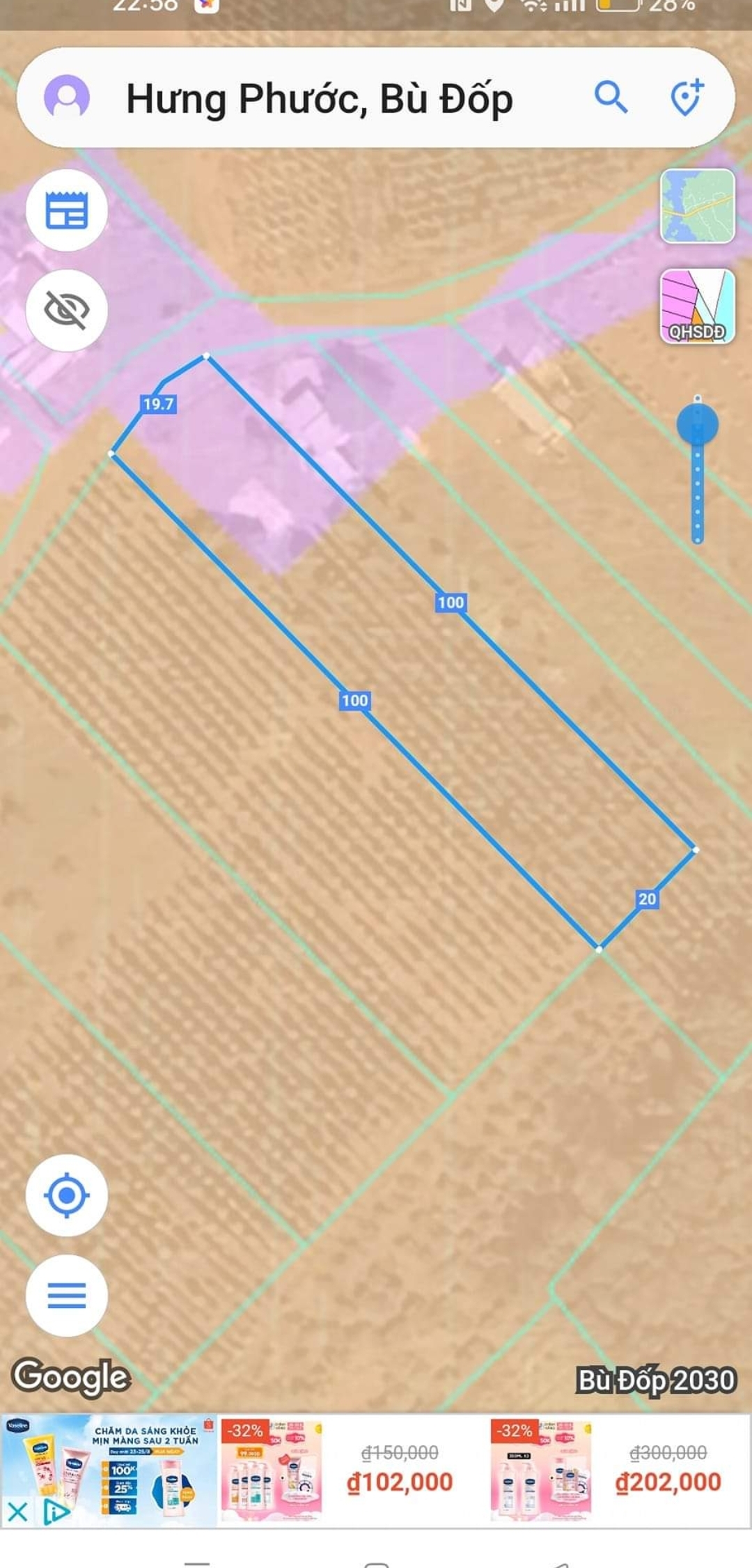Close the ad with X icon
The width and height of the screenshot is (752, 1568).
[17, 1512]
